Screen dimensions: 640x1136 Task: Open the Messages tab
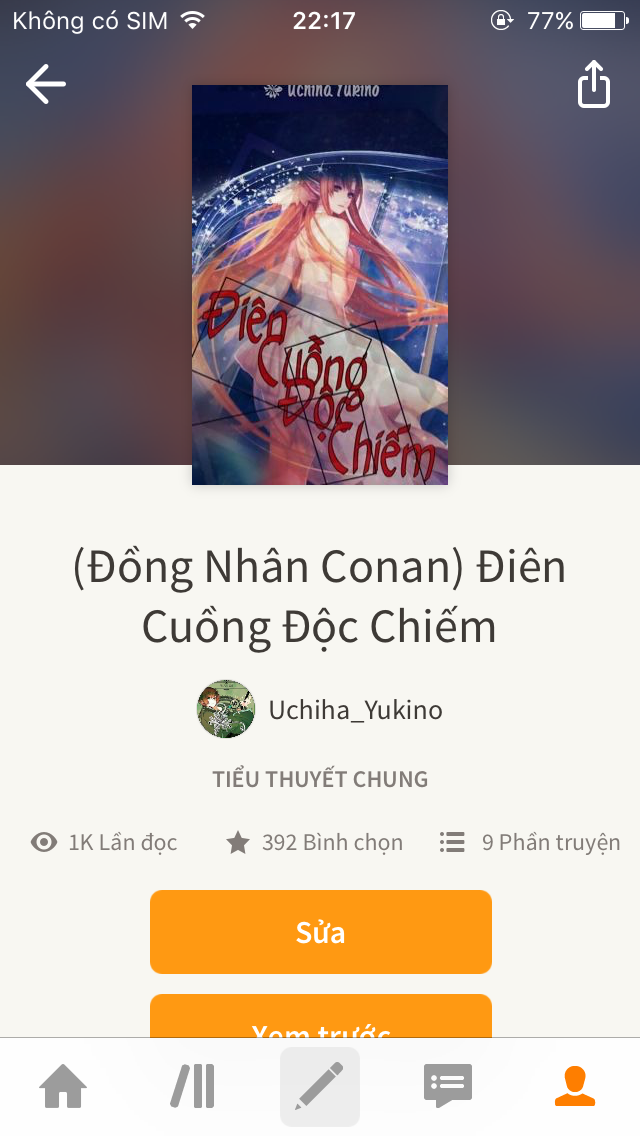pos(448,1086)
